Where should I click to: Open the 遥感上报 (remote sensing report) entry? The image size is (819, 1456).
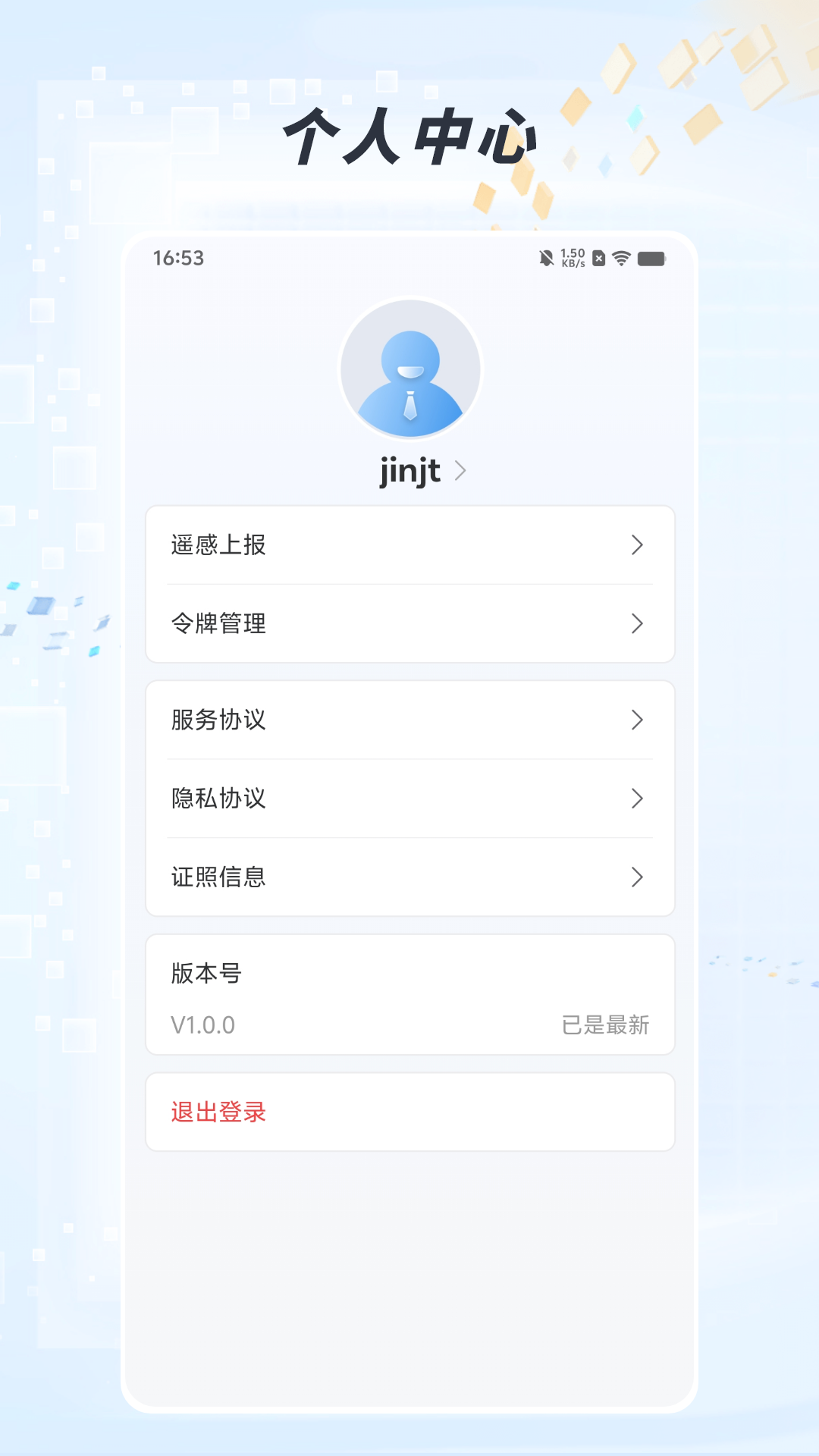point(409,544)
